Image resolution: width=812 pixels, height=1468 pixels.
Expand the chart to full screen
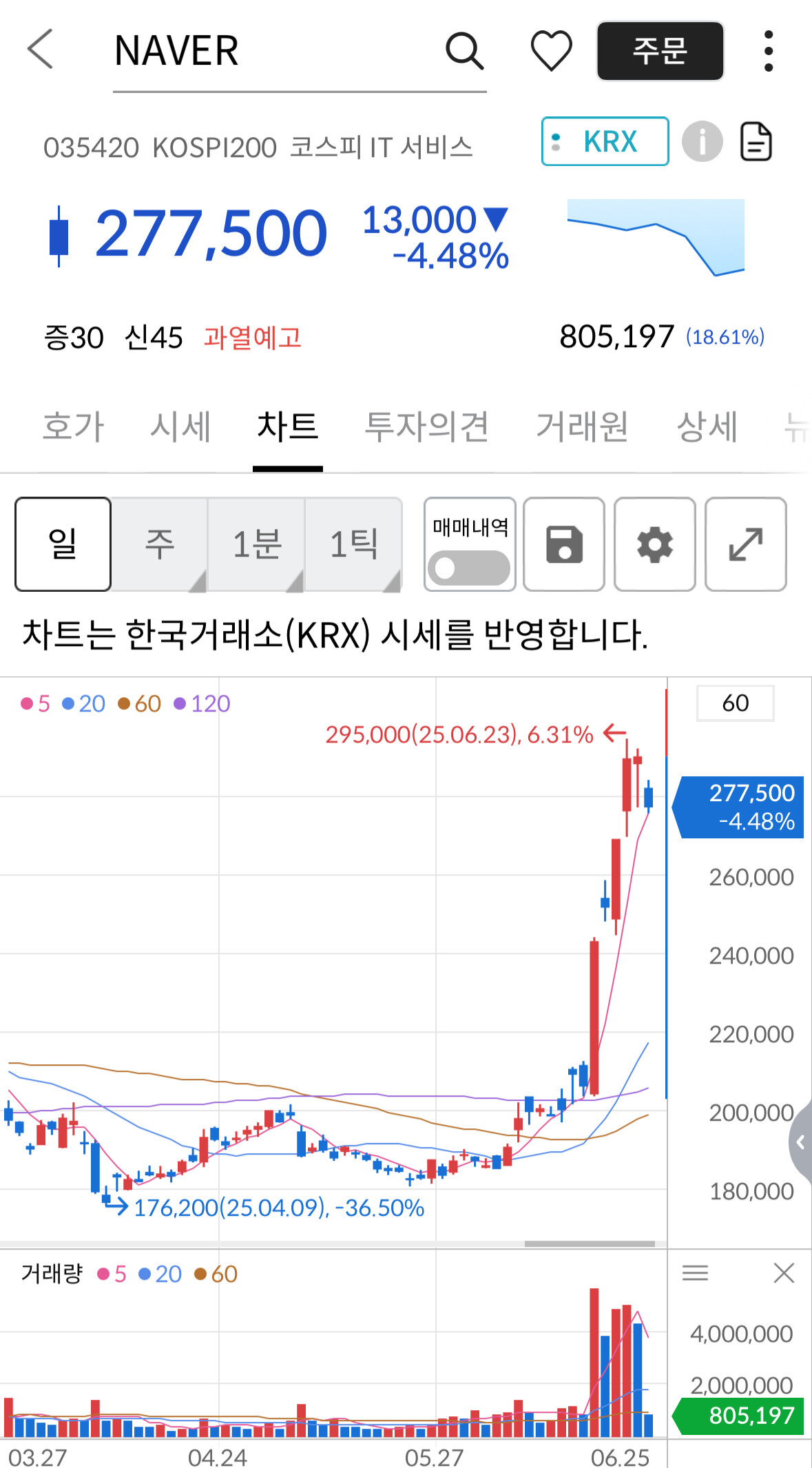[x=746, y=544]
